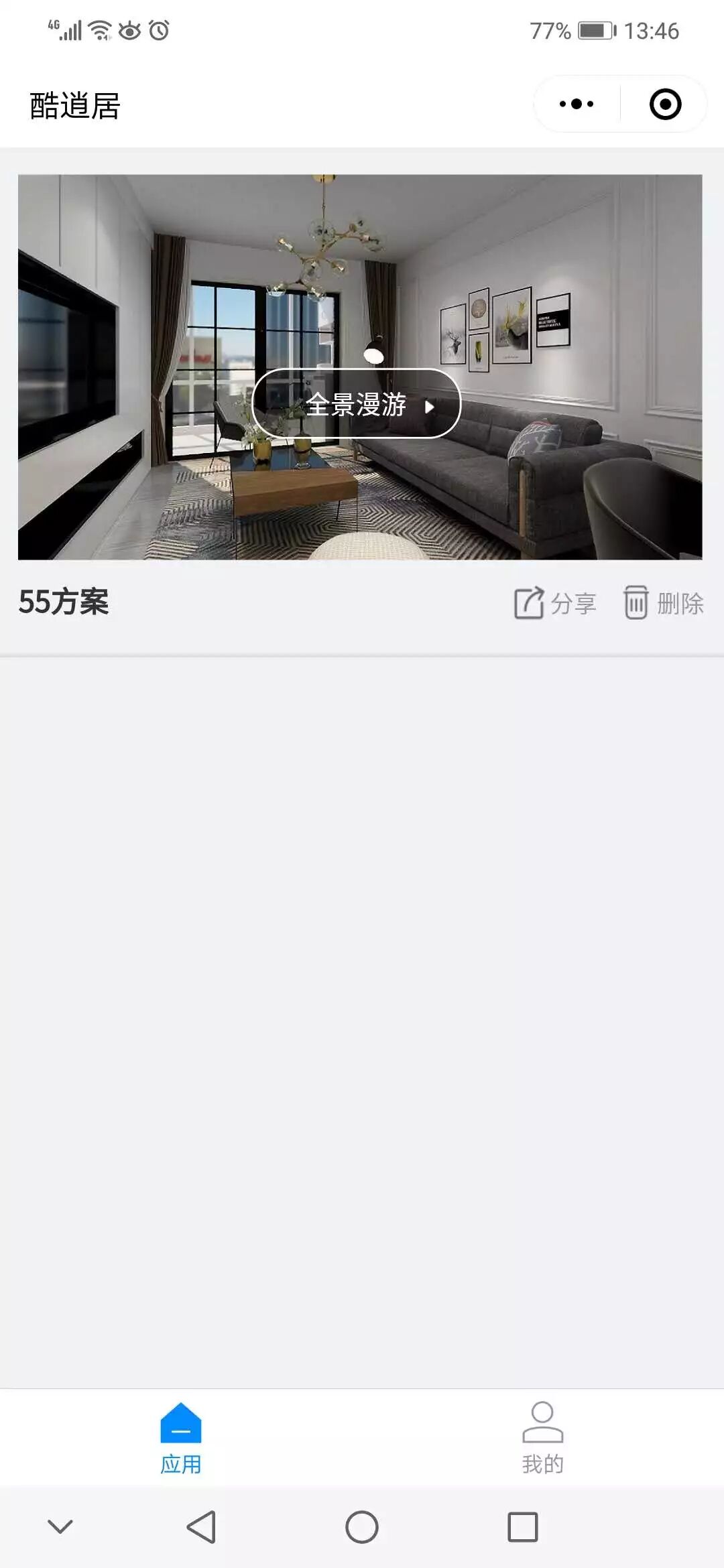Go back using the system back button

point(201,1527)
